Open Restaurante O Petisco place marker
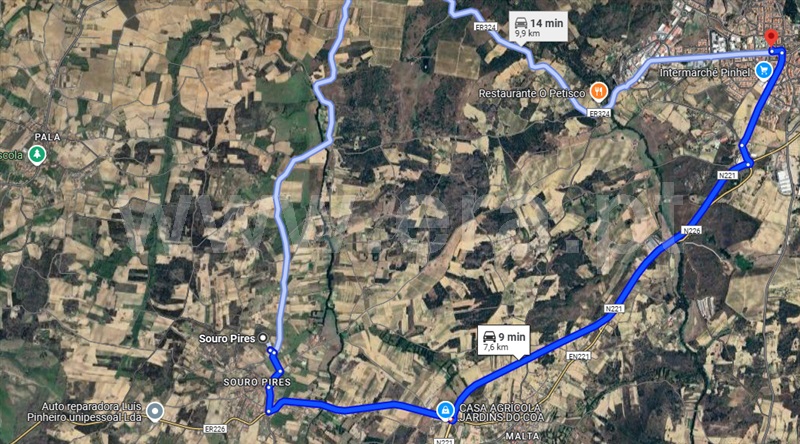The width and height of the screenshot is (800, 444). (x=599, y=90)
